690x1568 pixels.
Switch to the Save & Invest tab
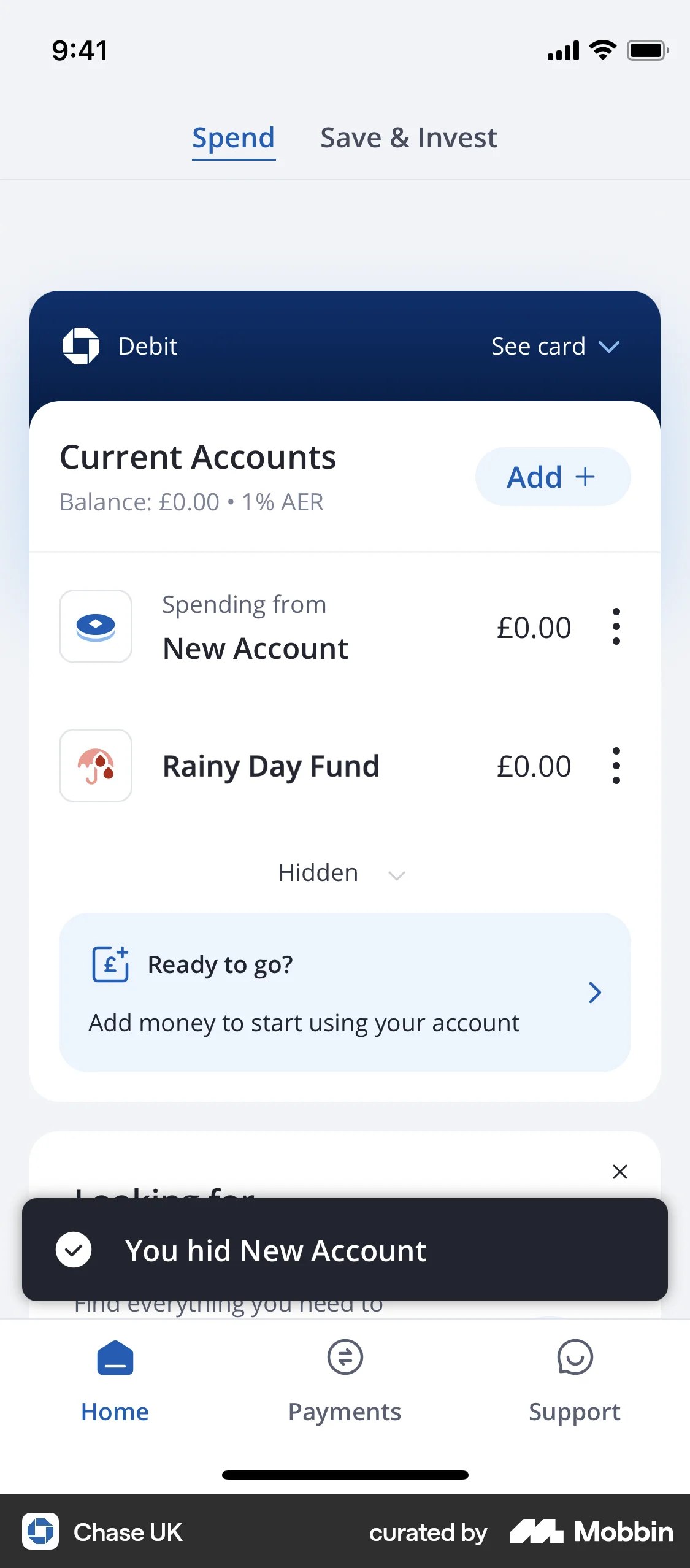tap(408, 137)
